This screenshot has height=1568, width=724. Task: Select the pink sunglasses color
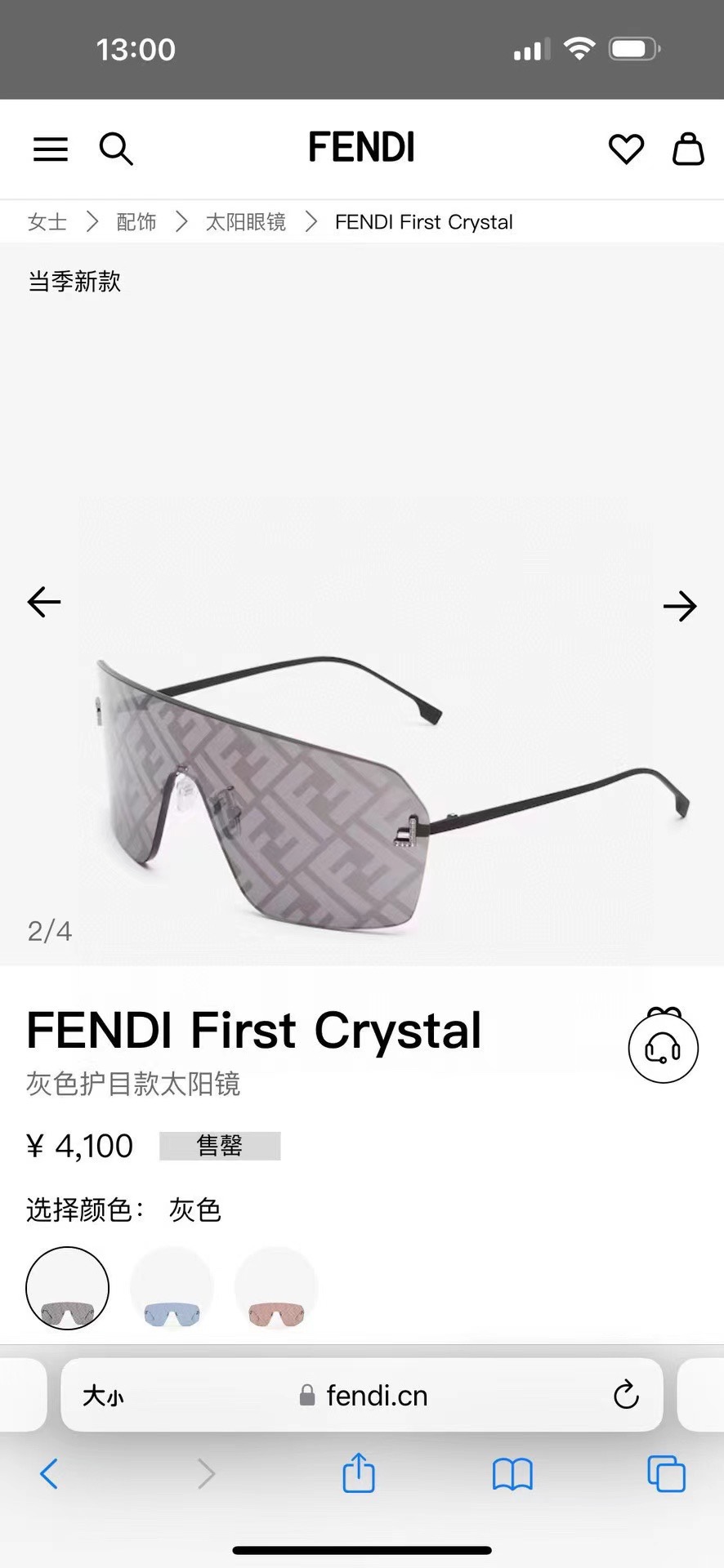(x=276, y=1288)
